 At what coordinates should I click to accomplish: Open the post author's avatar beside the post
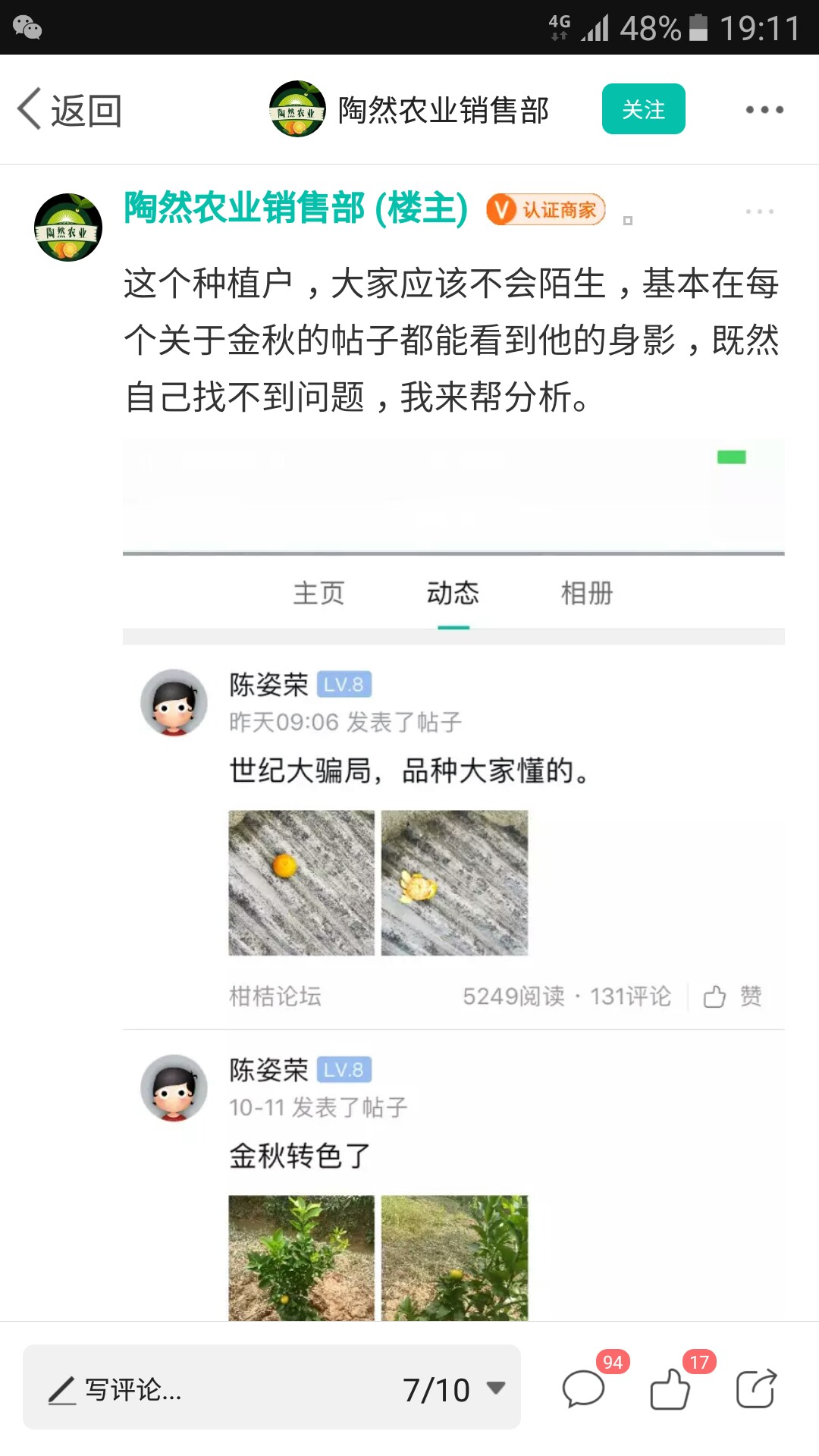[x=68, y=227]
